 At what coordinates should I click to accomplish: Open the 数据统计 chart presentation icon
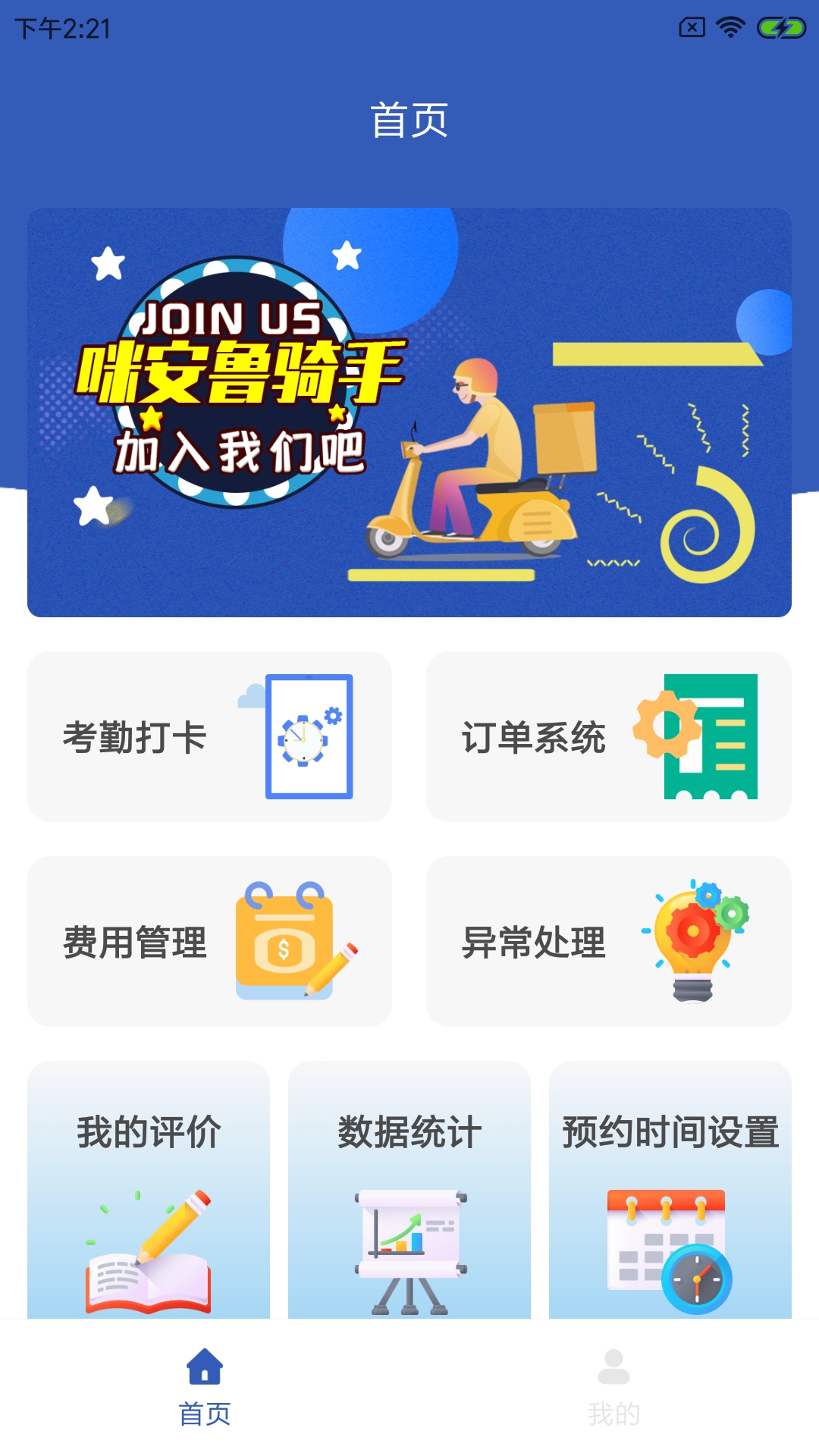[409, 1244]
